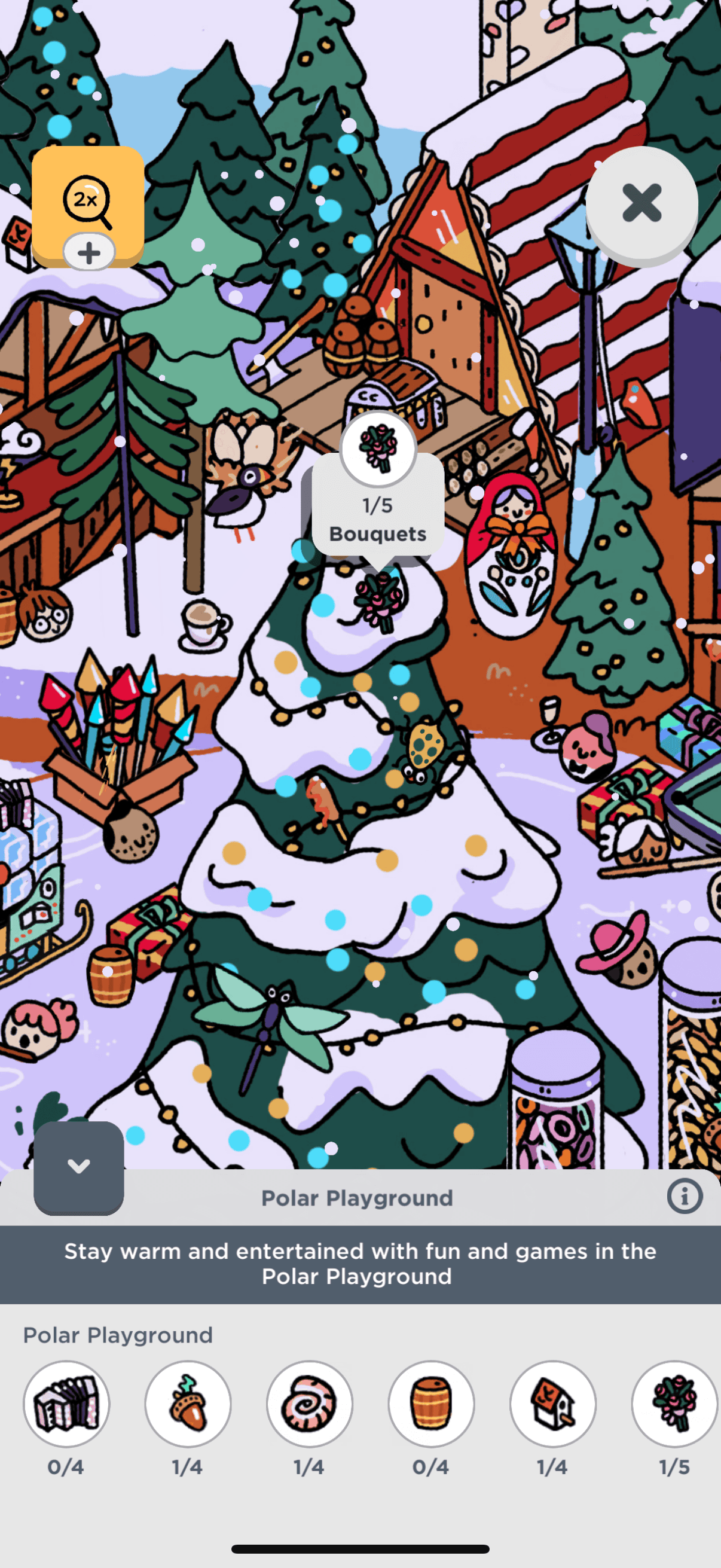The height and width of the screenshot is (1568, 721).
Task: Close the scene view
Action: 641,203
